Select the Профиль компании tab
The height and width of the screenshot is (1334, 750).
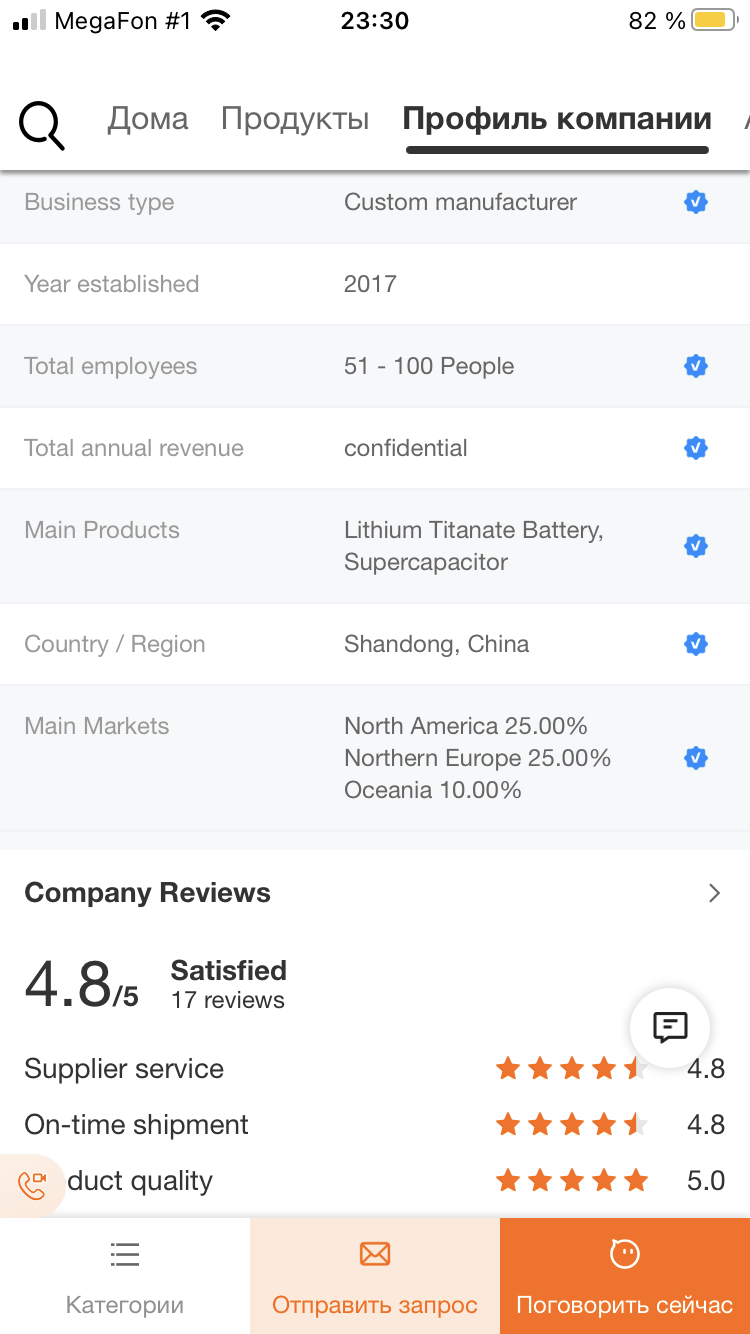point(556,119)
